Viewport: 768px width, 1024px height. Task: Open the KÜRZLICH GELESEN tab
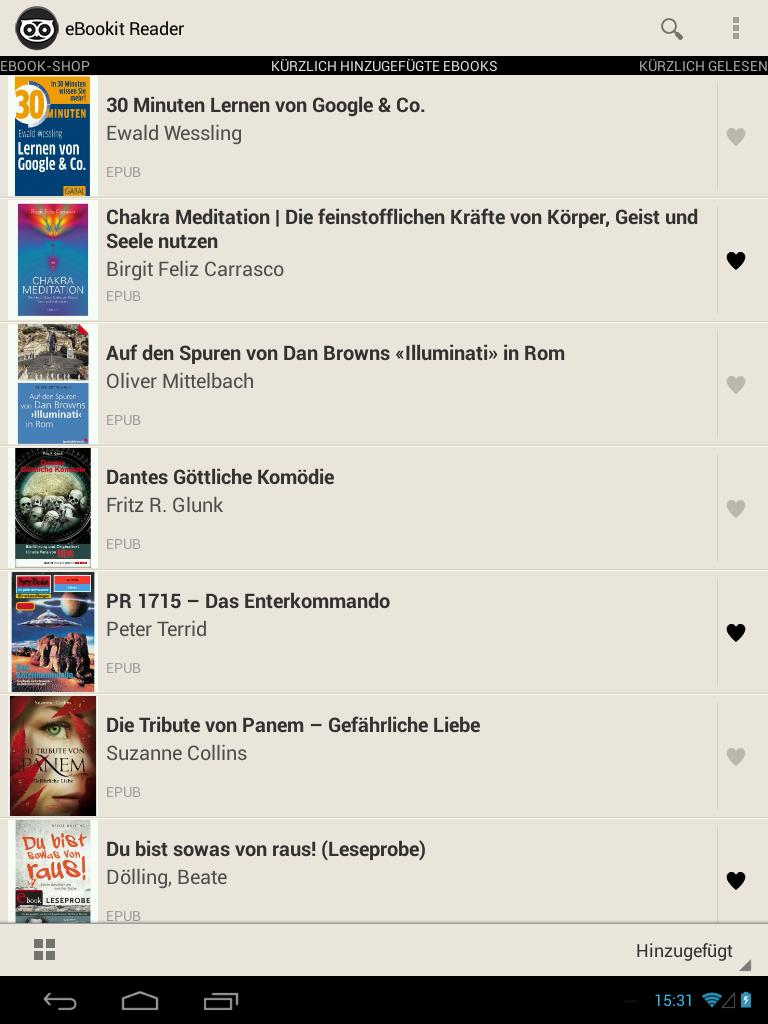702,66
